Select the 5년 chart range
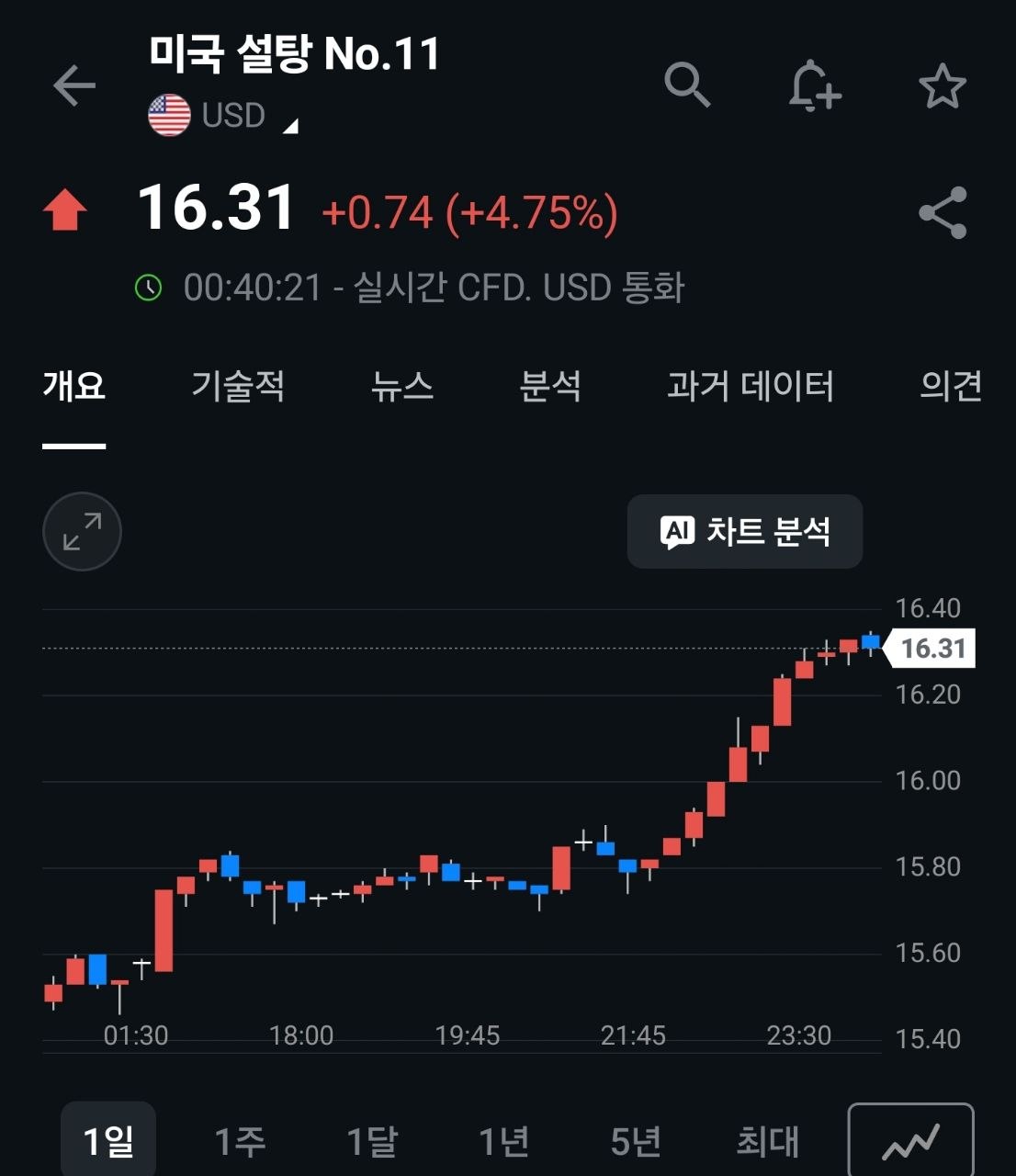Viewport: 1016px width, 1176px height. [636, 1142]
